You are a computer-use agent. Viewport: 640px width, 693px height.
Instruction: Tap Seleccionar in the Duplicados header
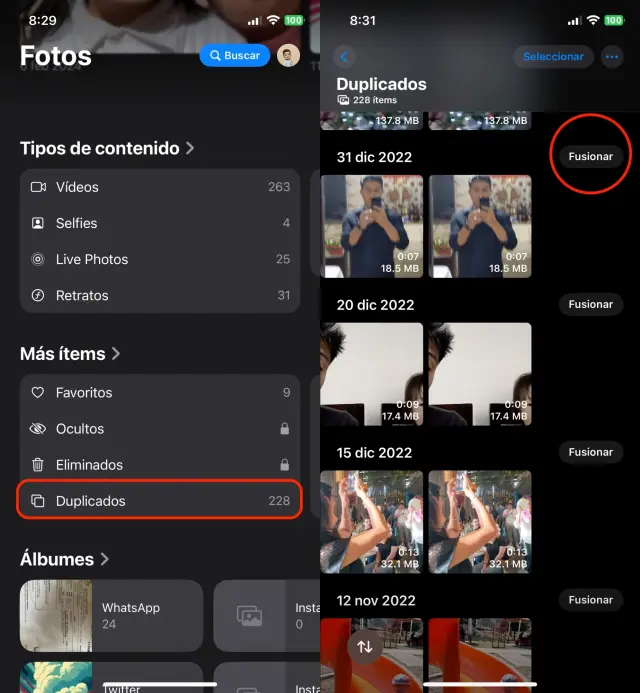point(553,57)
